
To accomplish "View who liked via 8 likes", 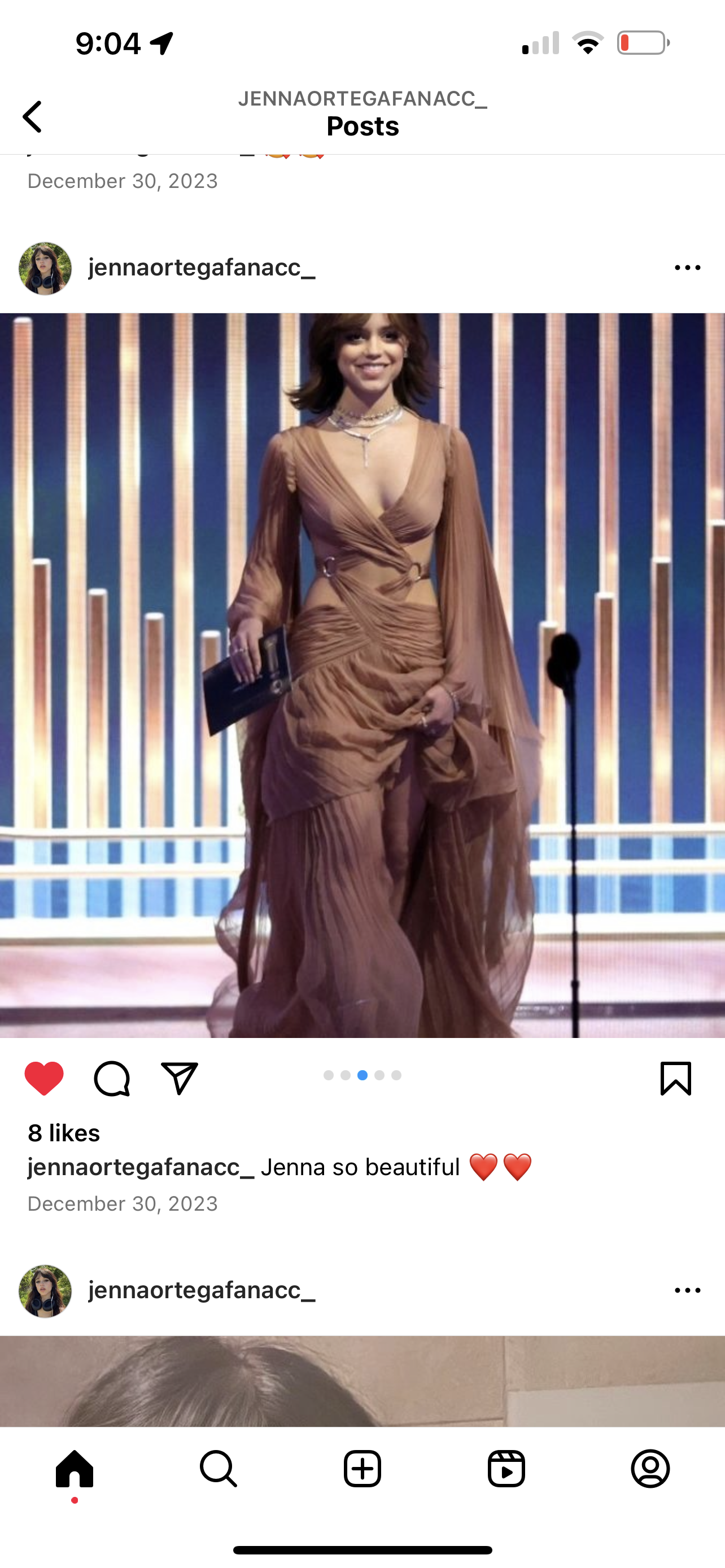I will [x=64, y=1133].
